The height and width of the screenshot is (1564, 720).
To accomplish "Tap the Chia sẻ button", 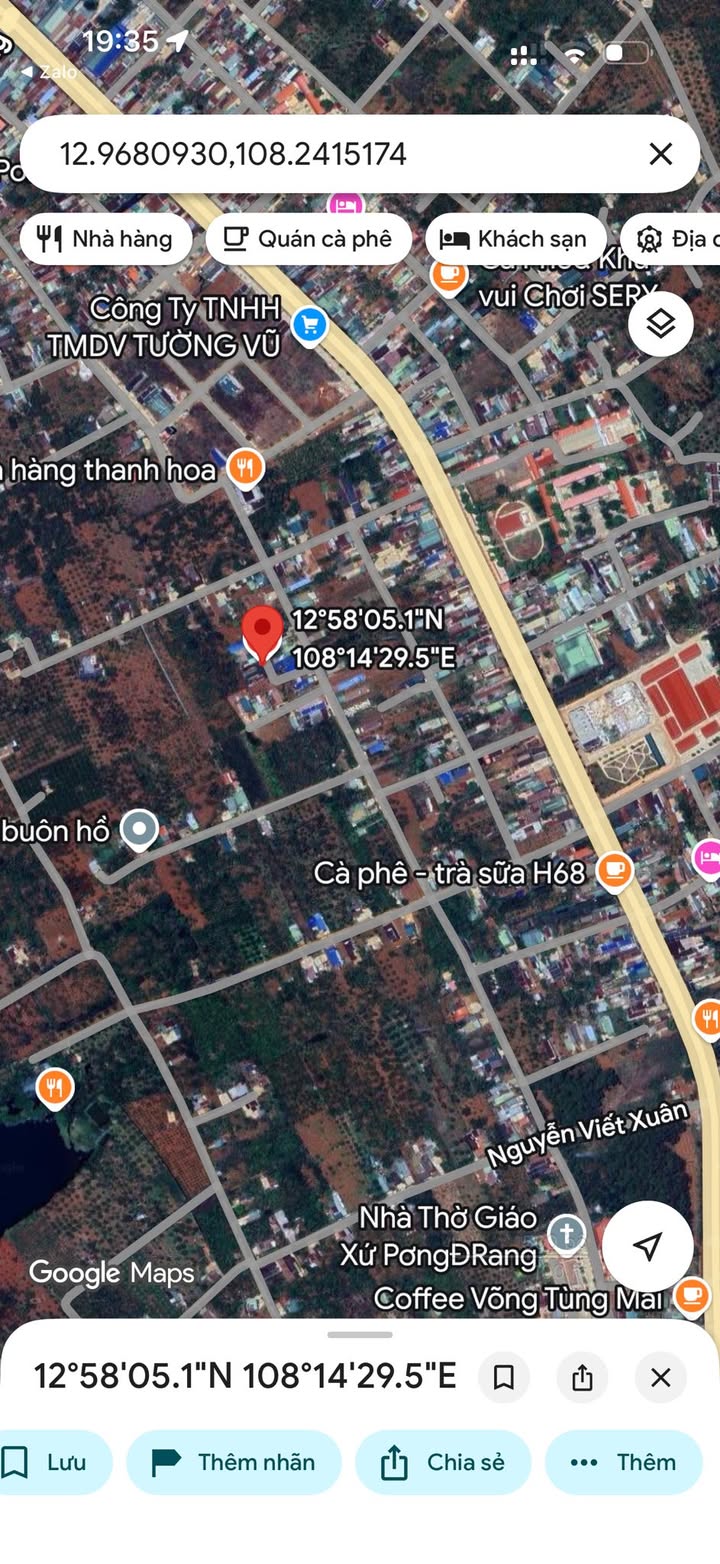I will (x=443, y=1462).
